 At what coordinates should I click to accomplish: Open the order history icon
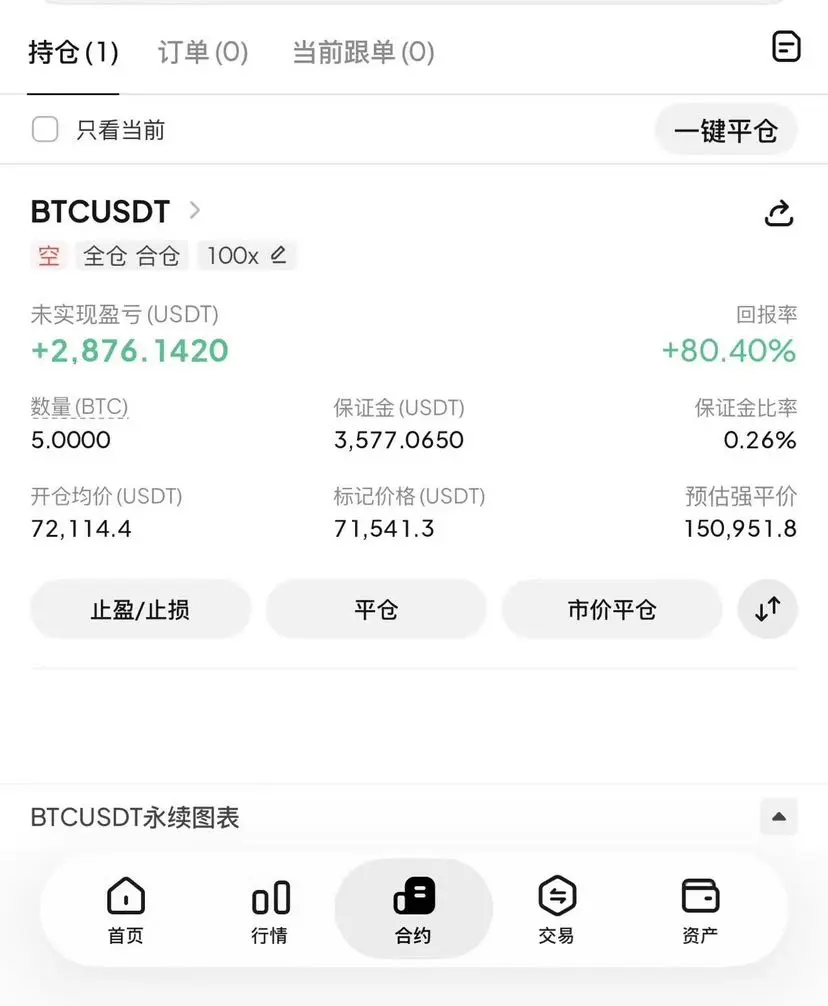786,47
